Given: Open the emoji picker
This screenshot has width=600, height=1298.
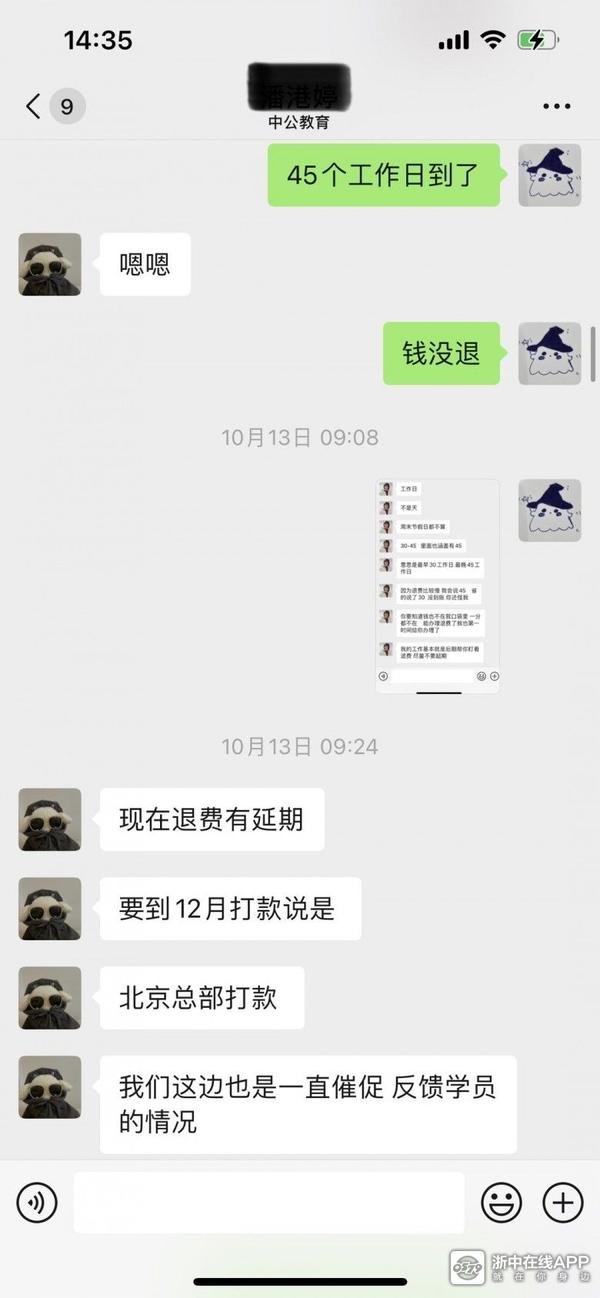Looking at the screenshot, I should point(501,1202).
